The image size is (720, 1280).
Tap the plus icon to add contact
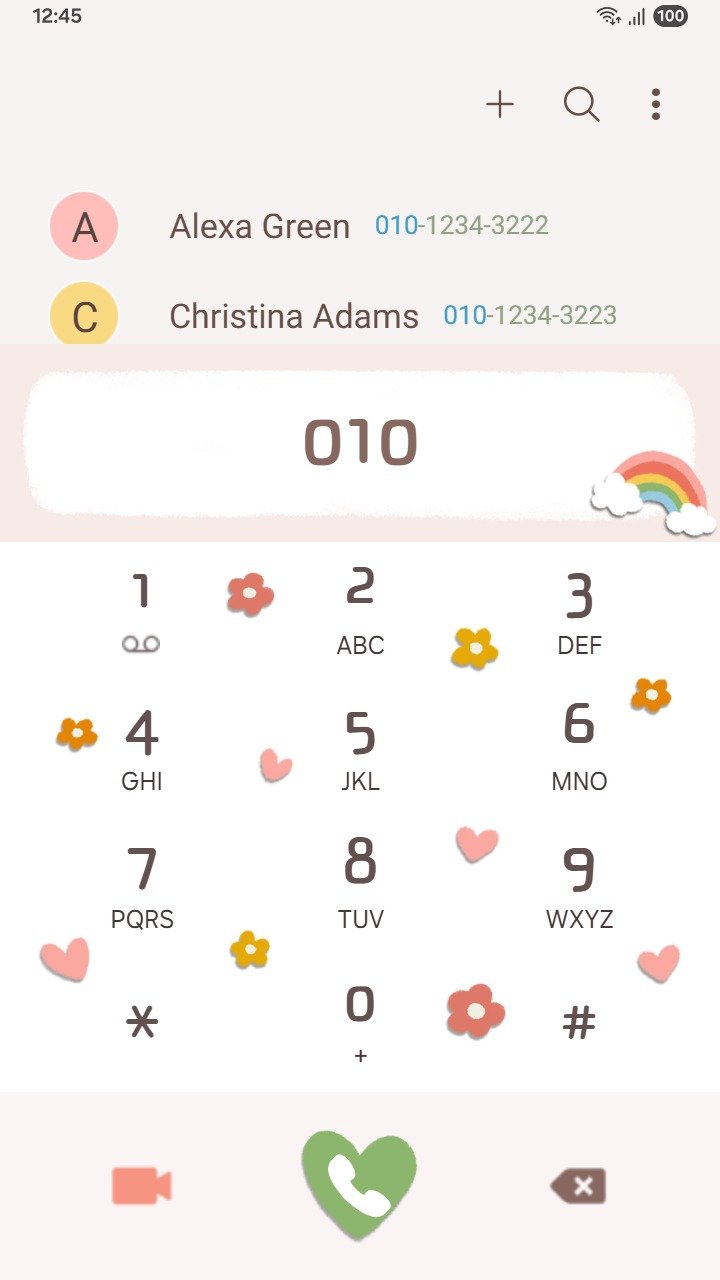click(x=500, y=104)
